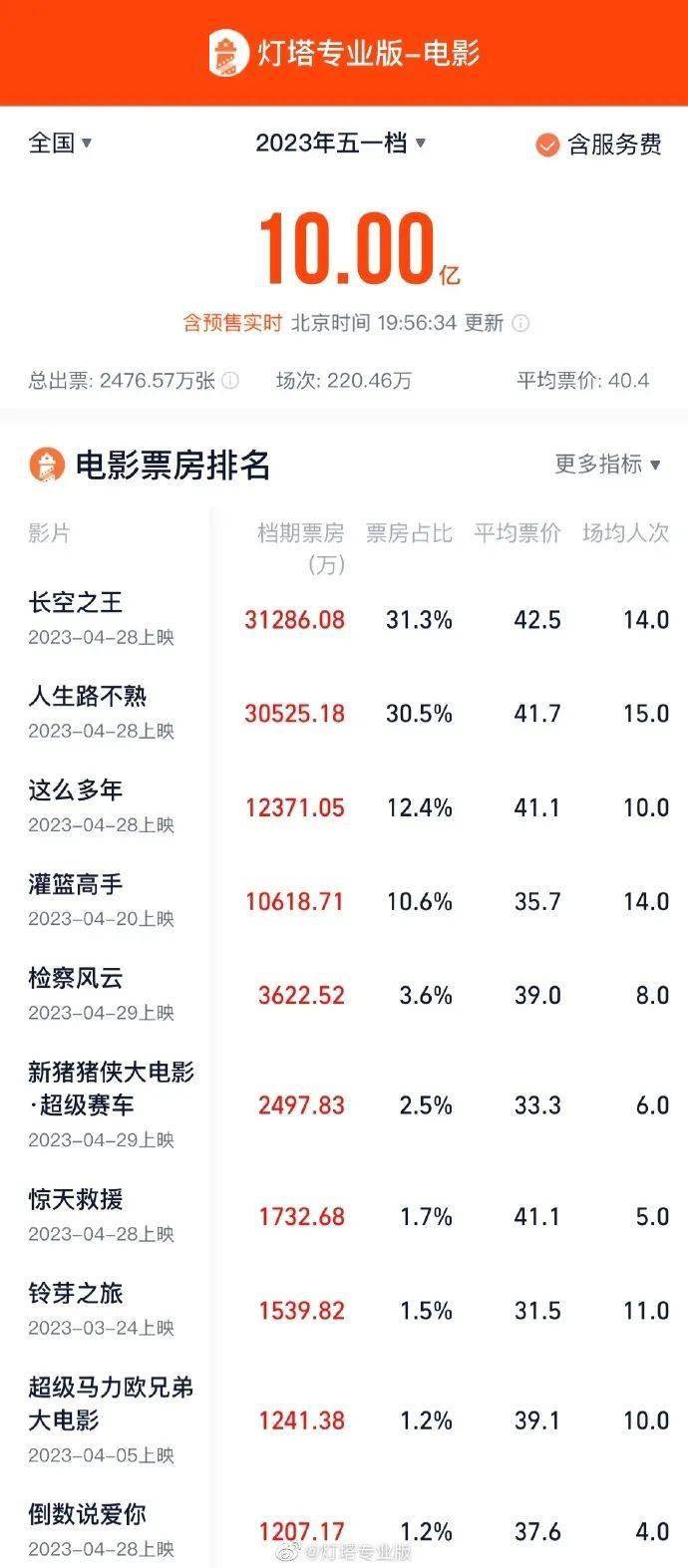Open the 倒数说爱你 movie row
This screenshot has height=1568, width=688.
click(x=344, y=1528)
